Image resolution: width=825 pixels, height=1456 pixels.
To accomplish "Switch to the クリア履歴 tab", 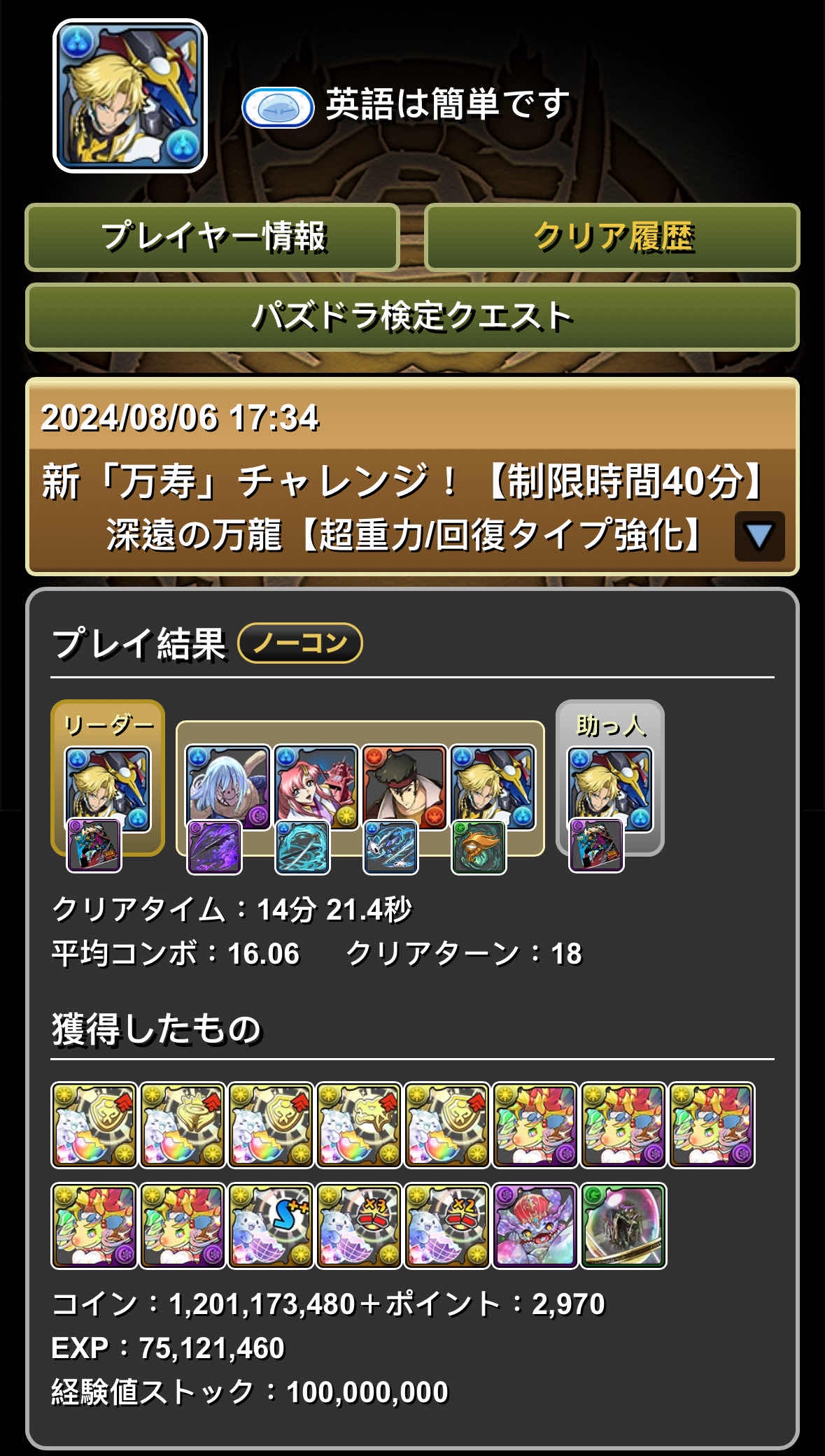I will pos(612,237).
